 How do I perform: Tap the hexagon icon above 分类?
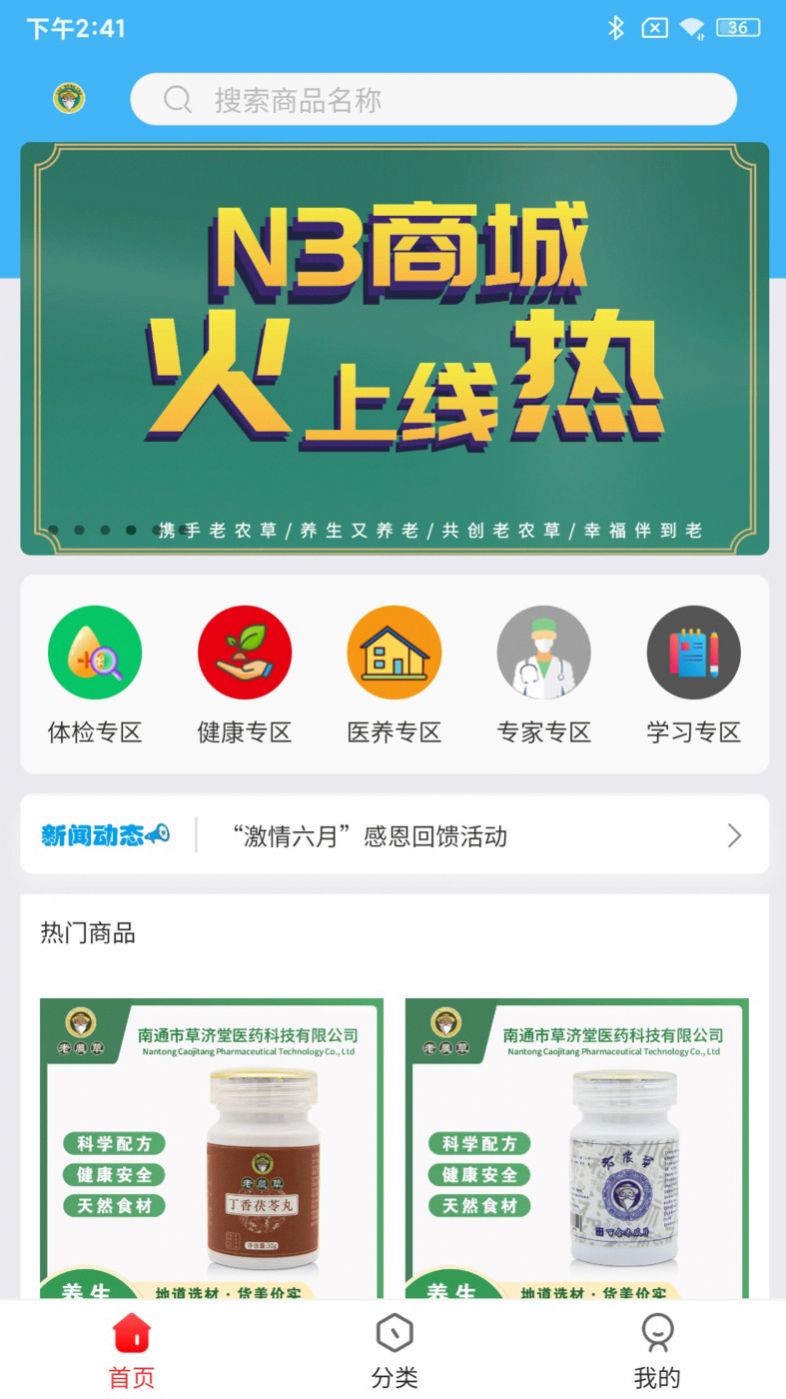[393, 1332]
